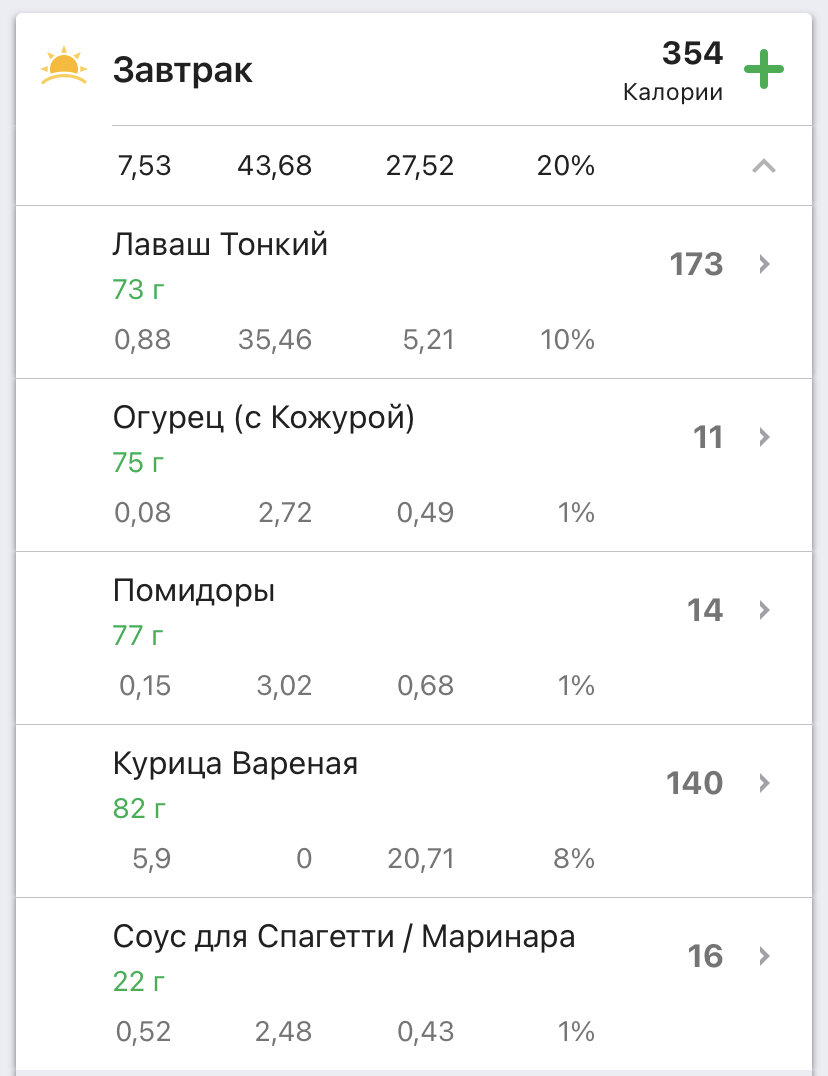Viewport: 828px width, 1076px height.
Task: Add food to Завтрак with the plus
Action: pyautogui.click(x=764, y=71)
